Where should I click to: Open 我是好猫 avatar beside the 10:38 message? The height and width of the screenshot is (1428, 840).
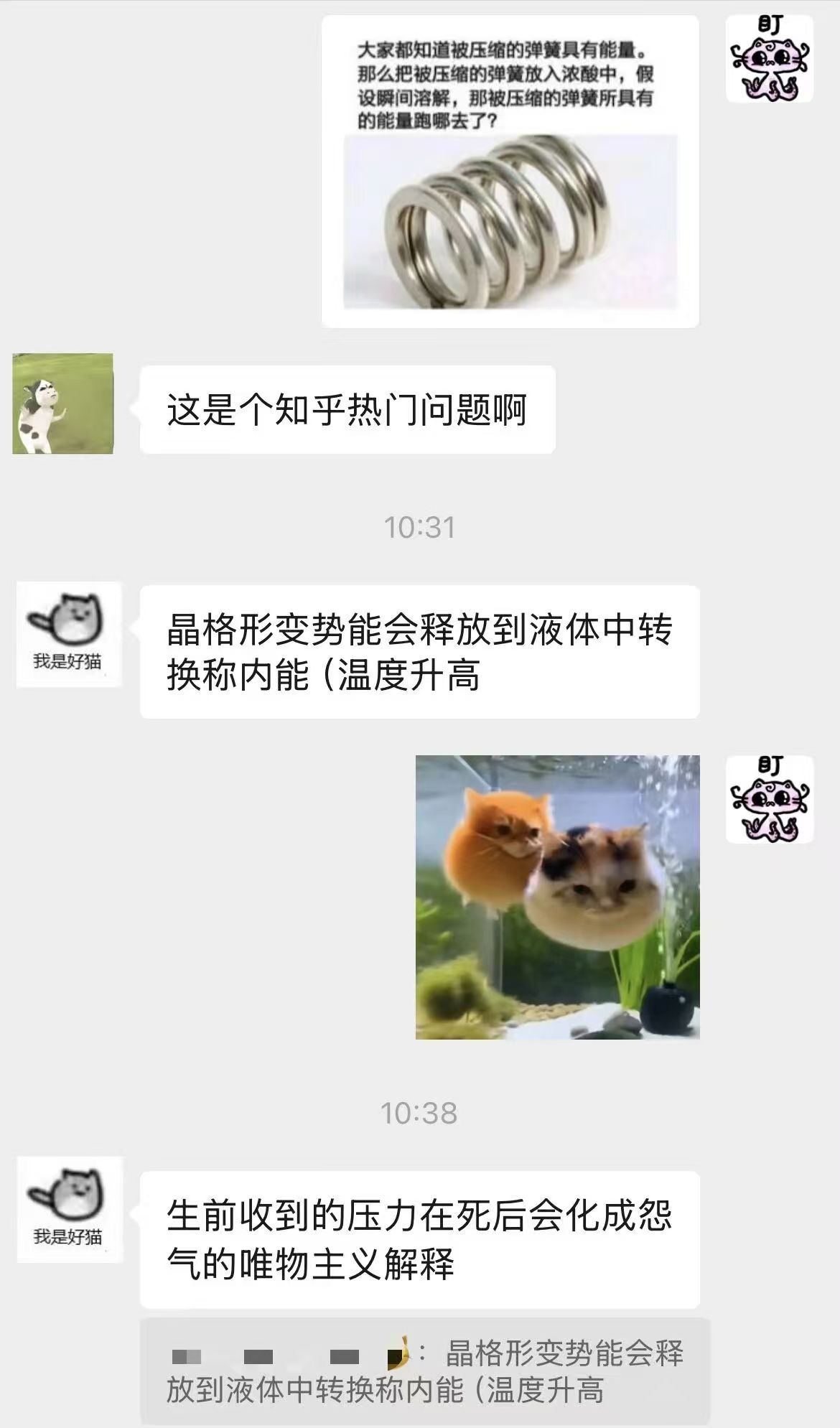point(68,1210)
